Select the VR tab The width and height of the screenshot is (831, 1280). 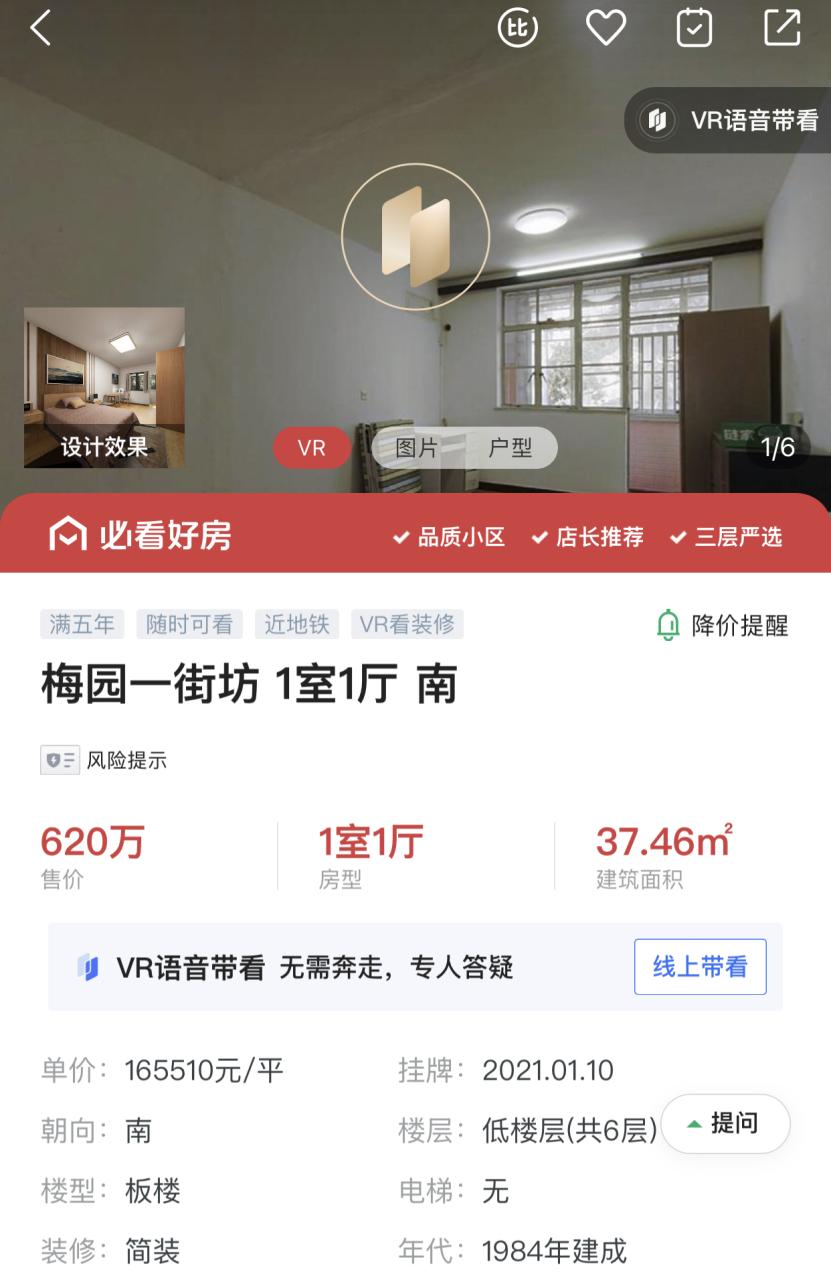coord(312,448)
